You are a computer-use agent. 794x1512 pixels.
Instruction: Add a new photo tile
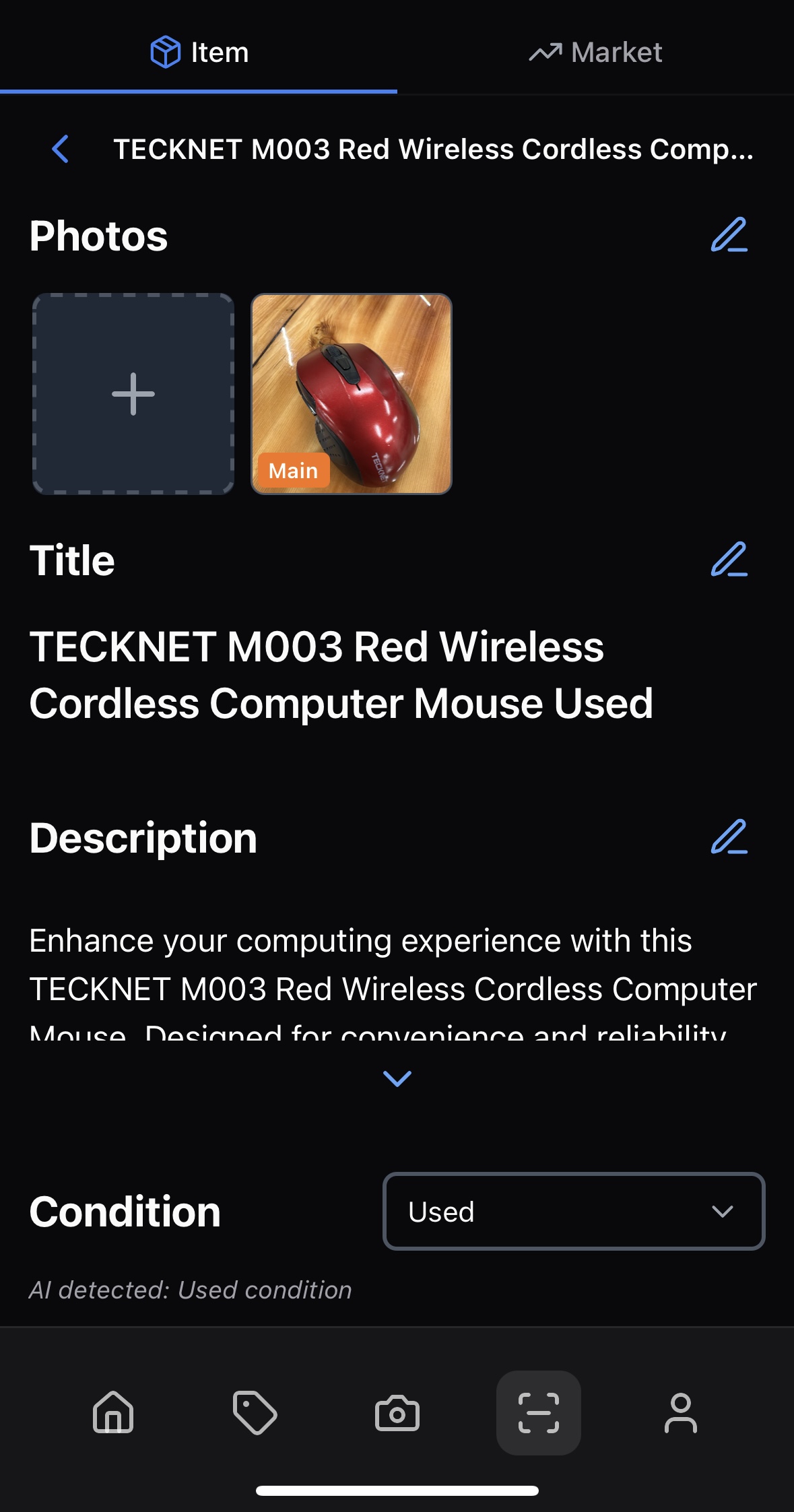133,394
